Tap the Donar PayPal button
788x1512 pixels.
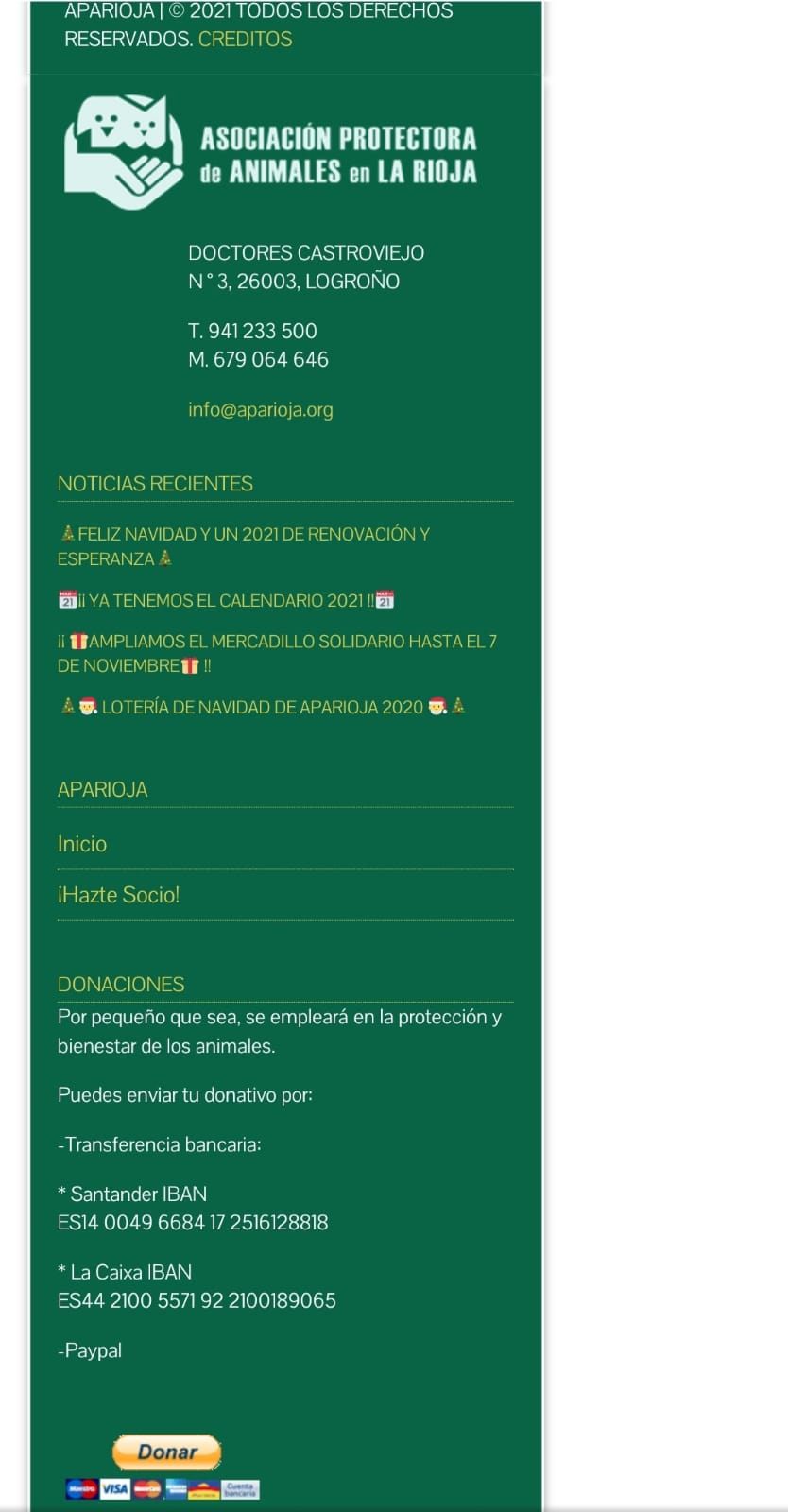coord(166,1452)
